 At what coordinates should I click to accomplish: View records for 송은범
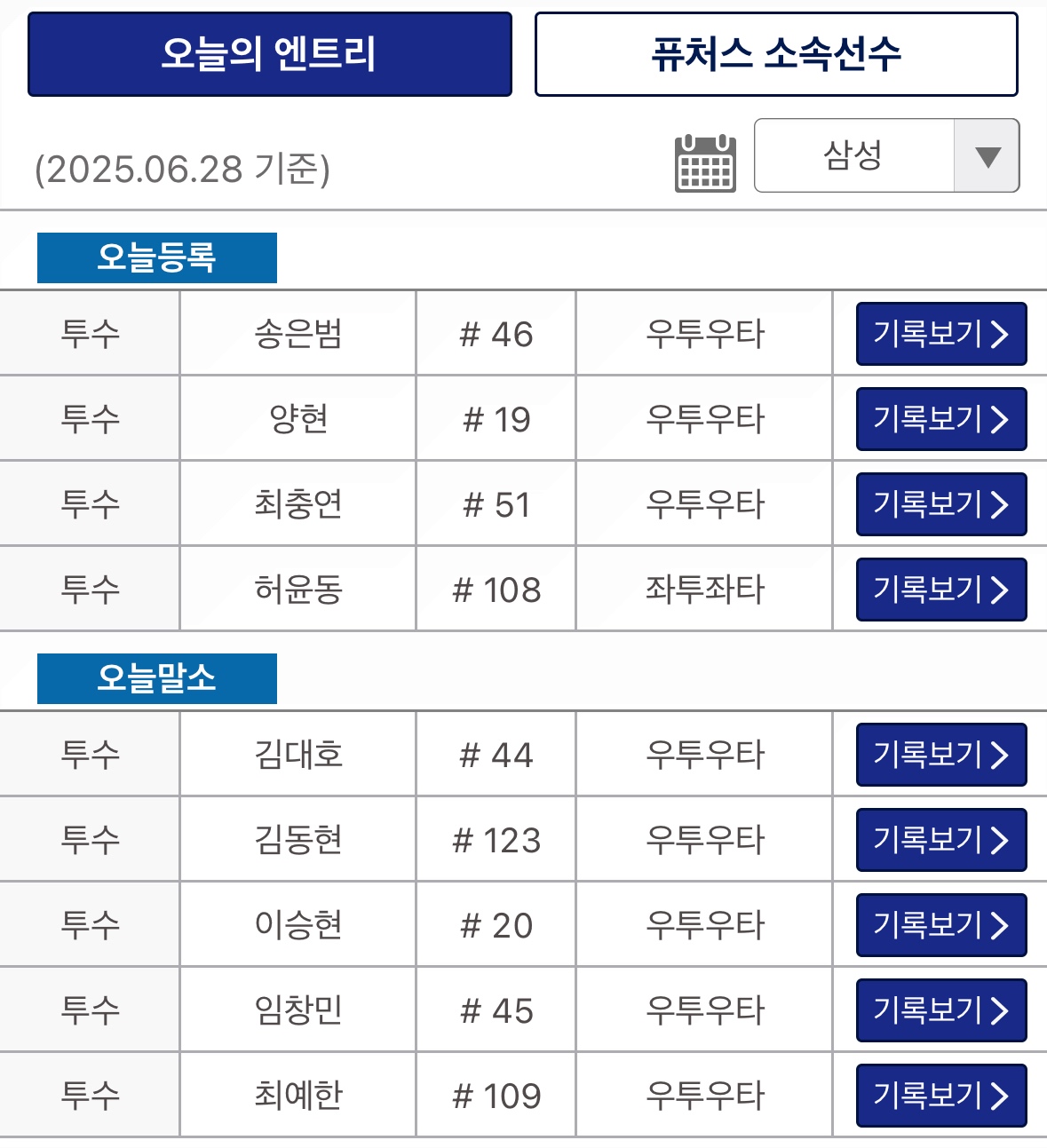[x=940, y=334]
